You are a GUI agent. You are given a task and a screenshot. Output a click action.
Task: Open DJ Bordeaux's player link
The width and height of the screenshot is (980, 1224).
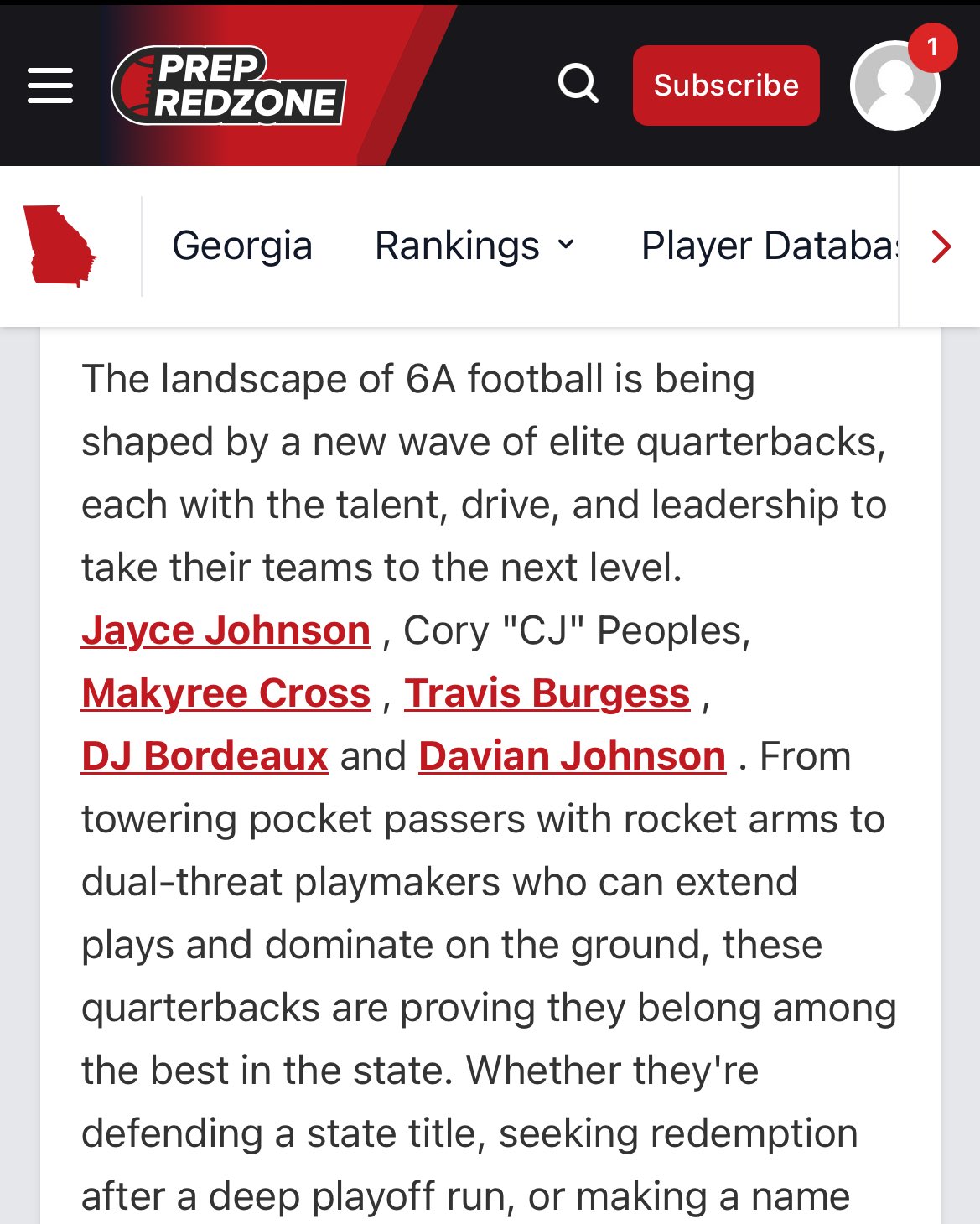click(205, 756)
